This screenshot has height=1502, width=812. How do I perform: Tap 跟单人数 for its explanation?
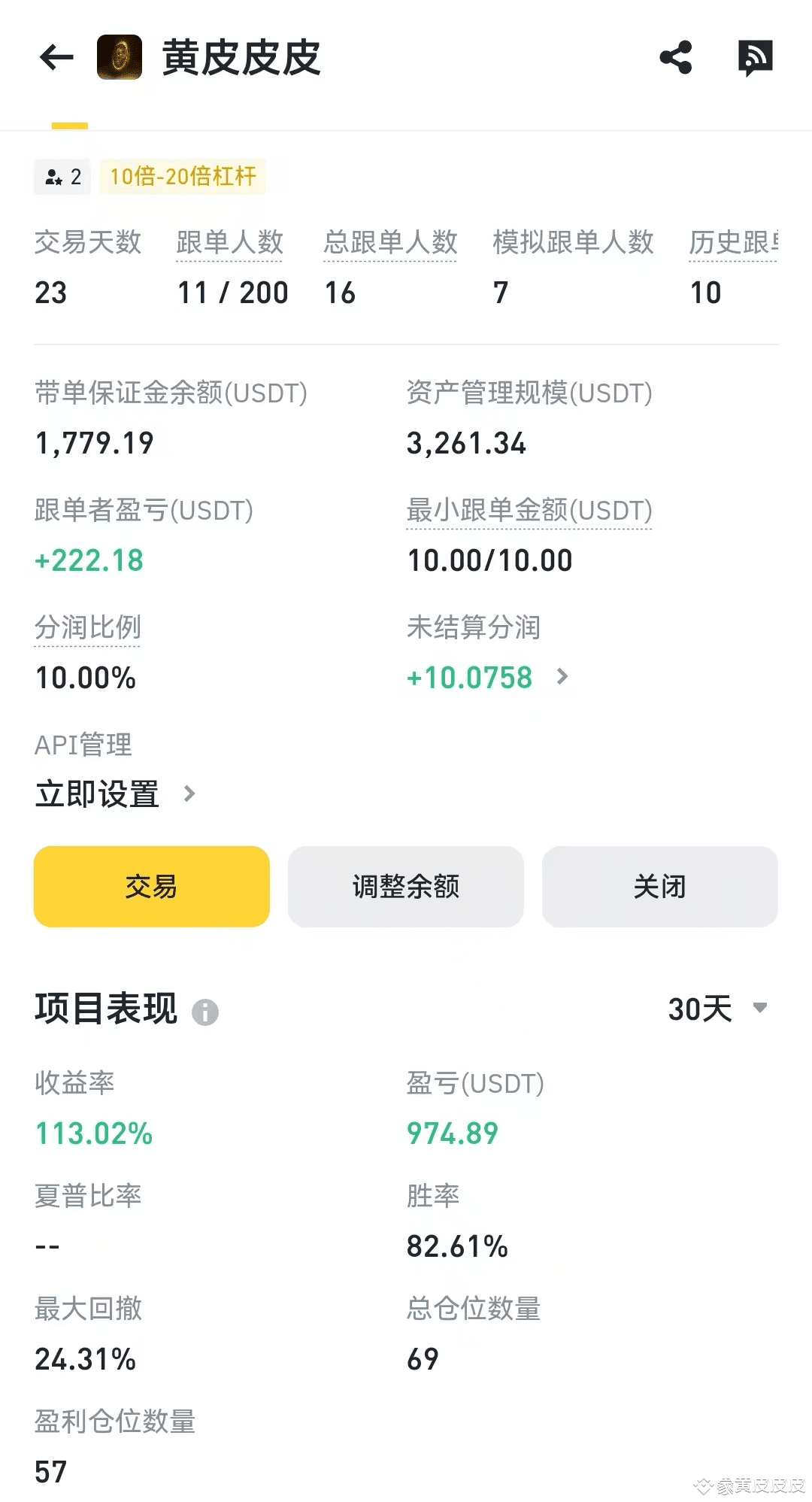point(229,242)
